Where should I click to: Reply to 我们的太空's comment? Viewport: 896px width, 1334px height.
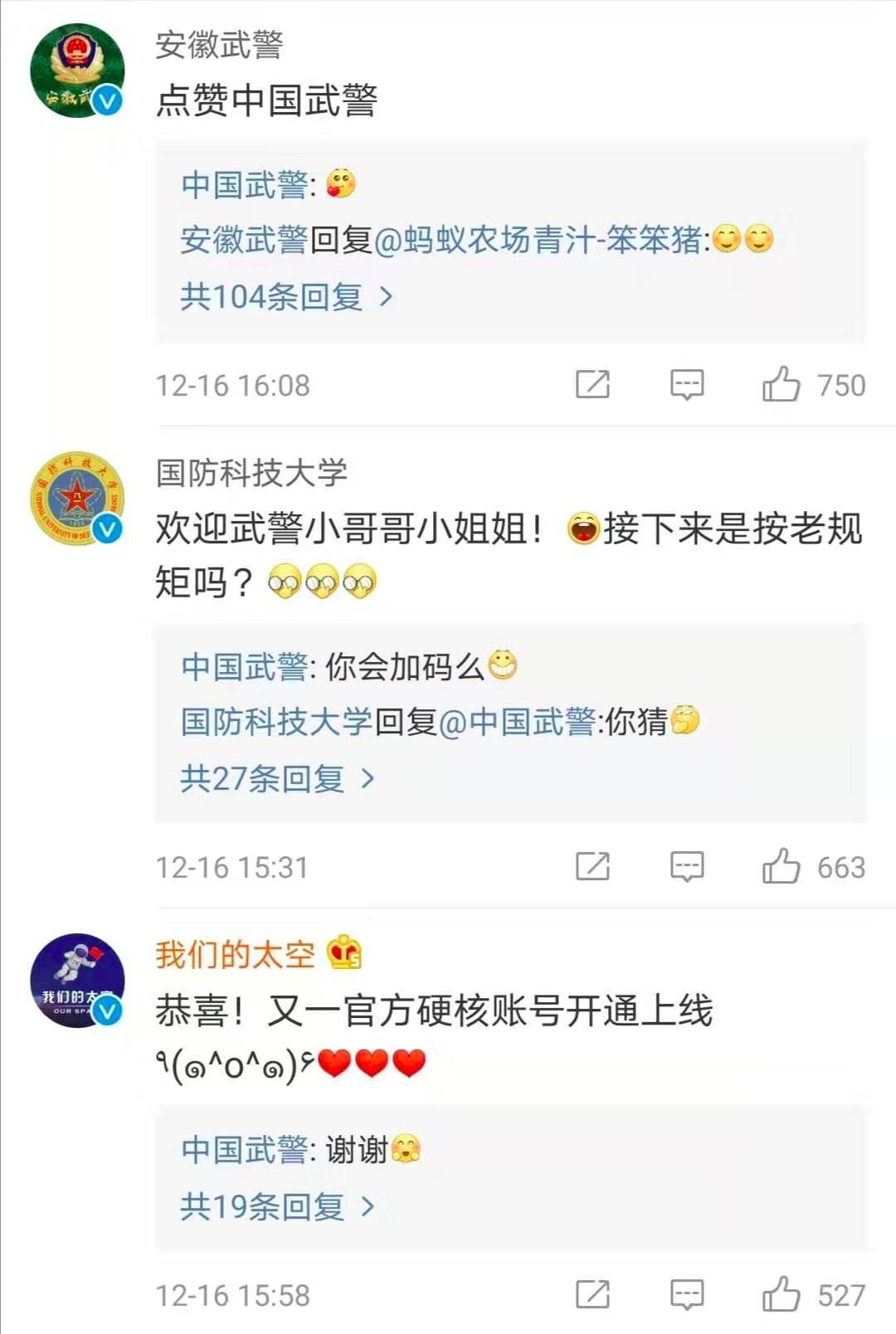coord(687,1295)
